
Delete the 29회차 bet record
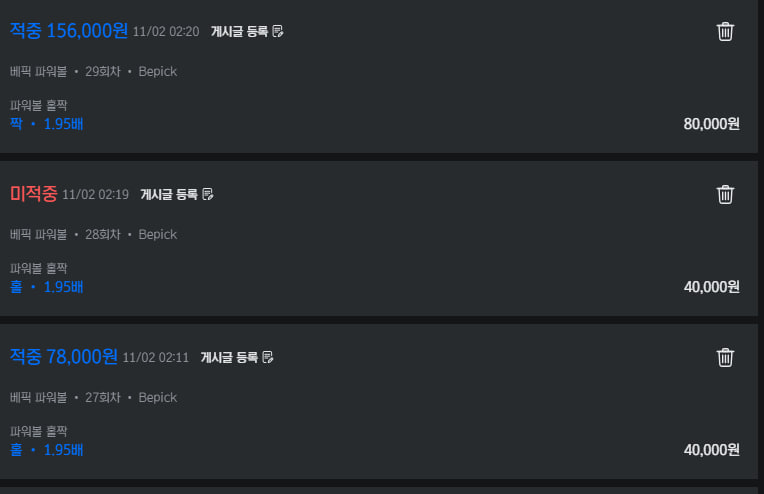click(x=725, y=31)
